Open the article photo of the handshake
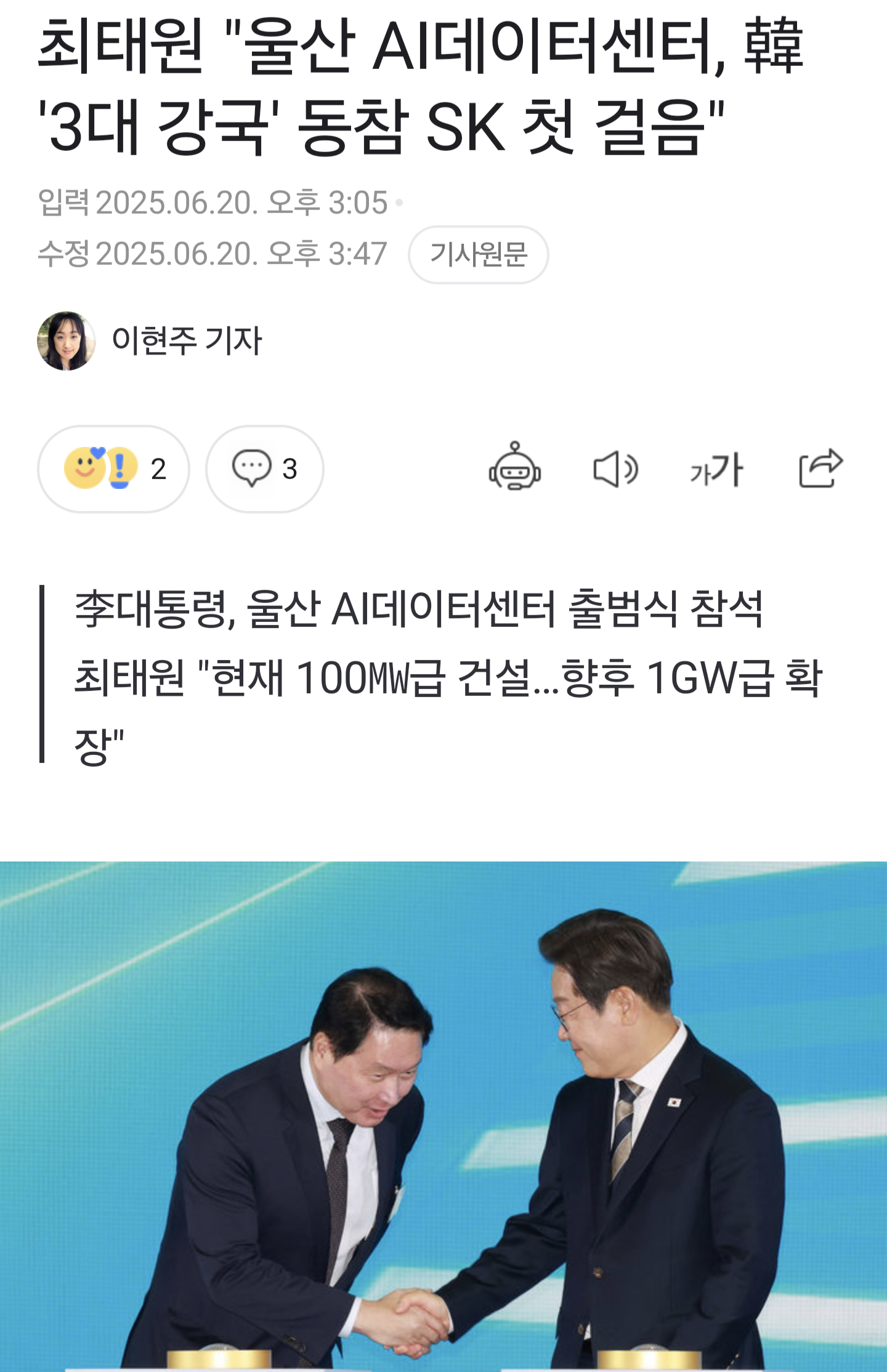 tap(443, 1115)
